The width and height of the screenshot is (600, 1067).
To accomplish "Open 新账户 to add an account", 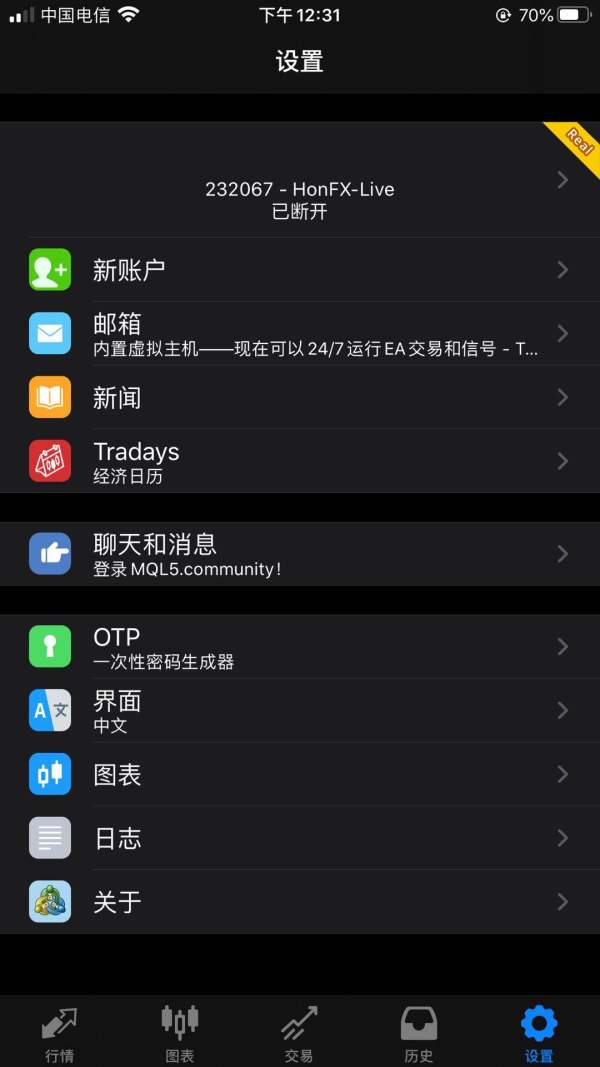I will tap(300, 270).
